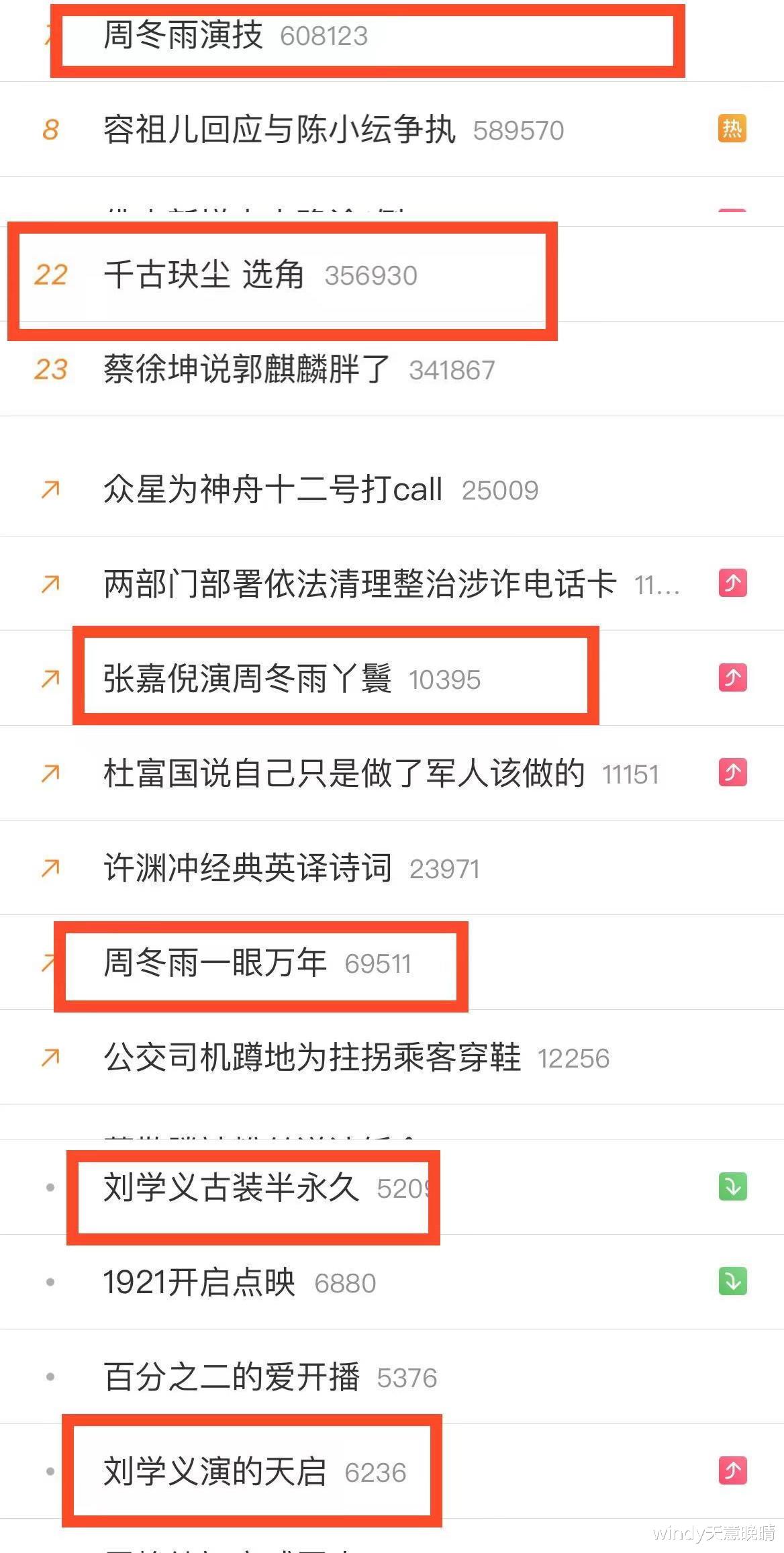Screen dimensions: 784x1553
Task: Click the pink rising arrow beside 杜富国说自己只是做了军人该做的
Action: click(732, 773)
